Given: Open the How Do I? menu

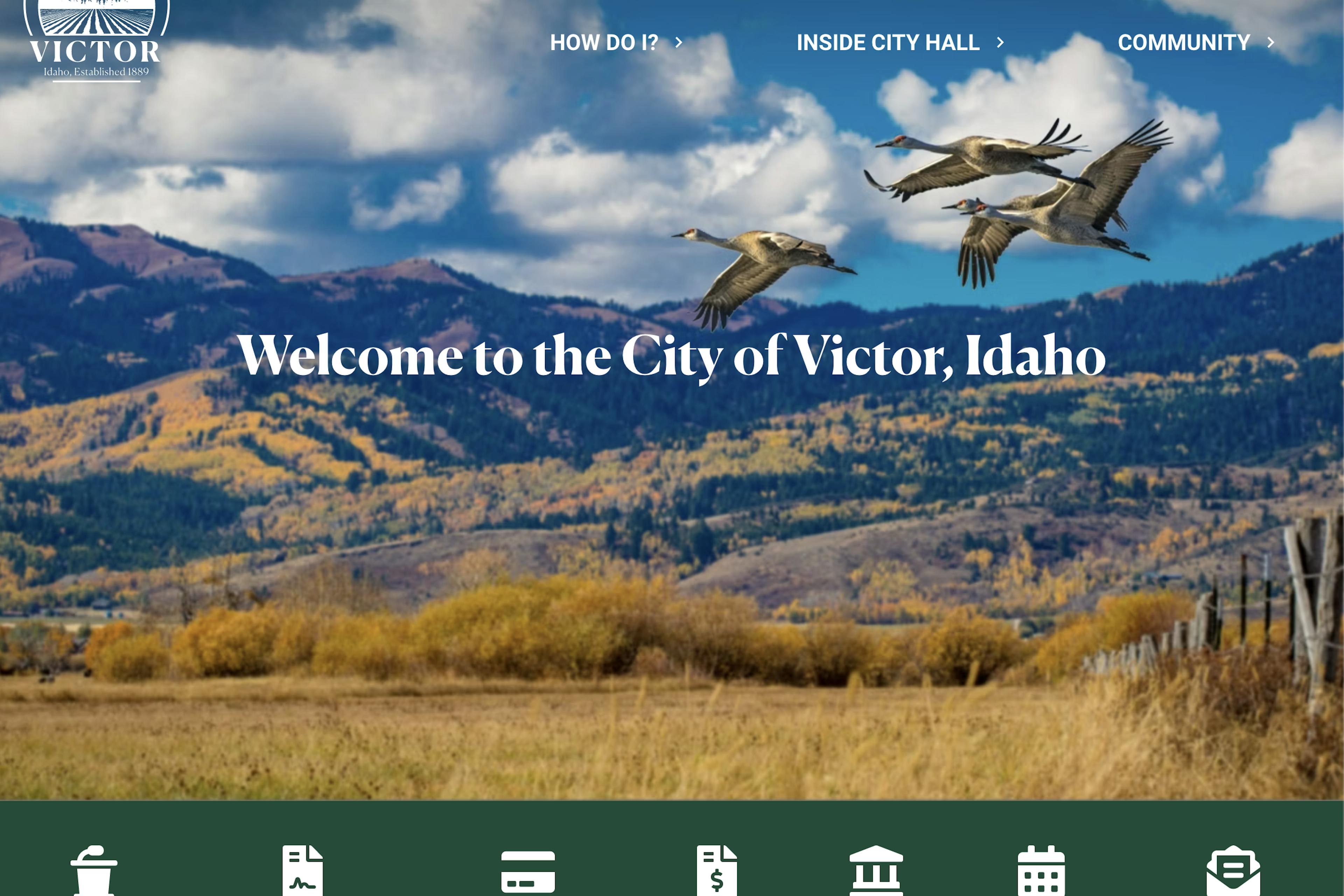Looking at the screenshot, I should (615, 43).
